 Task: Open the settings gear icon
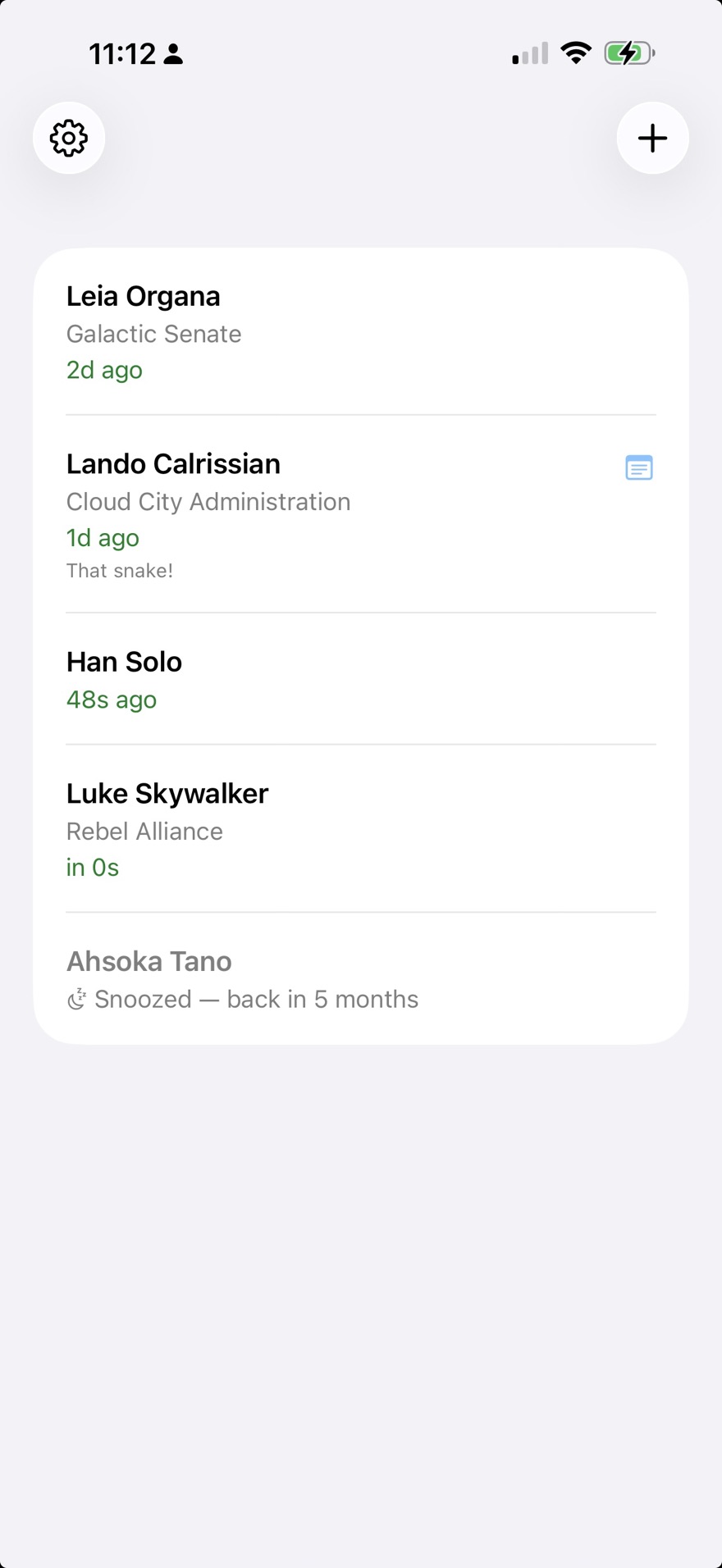click(68, 138)
